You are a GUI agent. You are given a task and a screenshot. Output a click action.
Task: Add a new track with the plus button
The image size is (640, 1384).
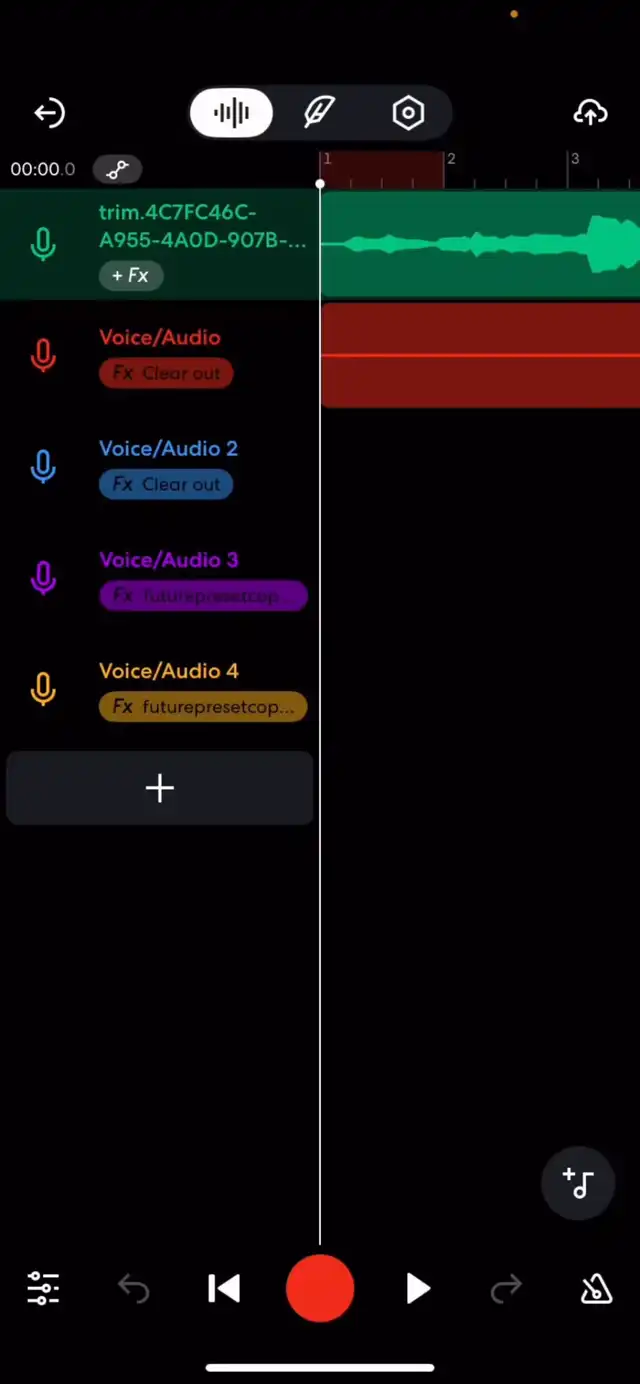(160, 788)
